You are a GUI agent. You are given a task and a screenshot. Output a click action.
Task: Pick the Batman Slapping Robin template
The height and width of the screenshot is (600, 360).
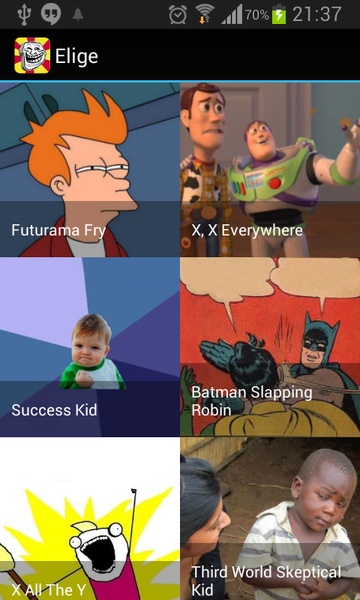(x=270, y=347)
